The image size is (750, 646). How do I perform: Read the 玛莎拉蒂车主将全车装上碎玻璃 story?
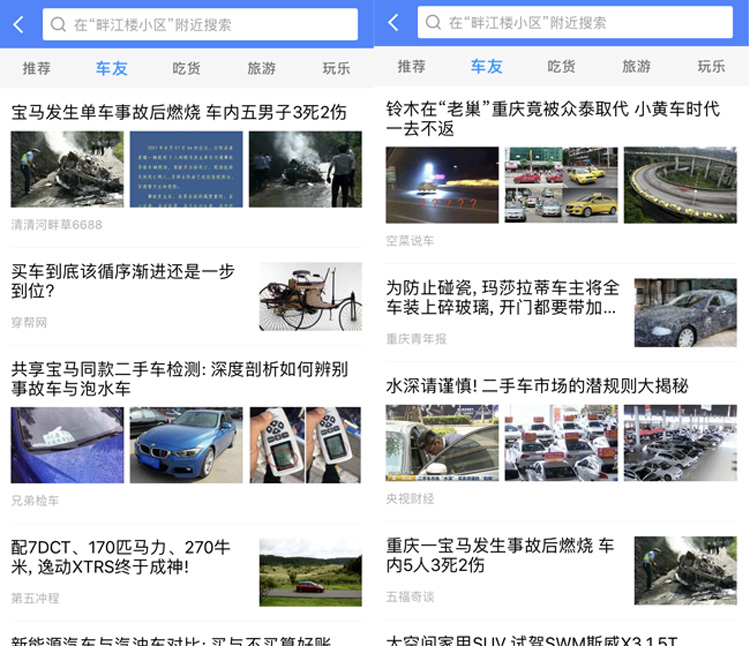tap(503, 297)
